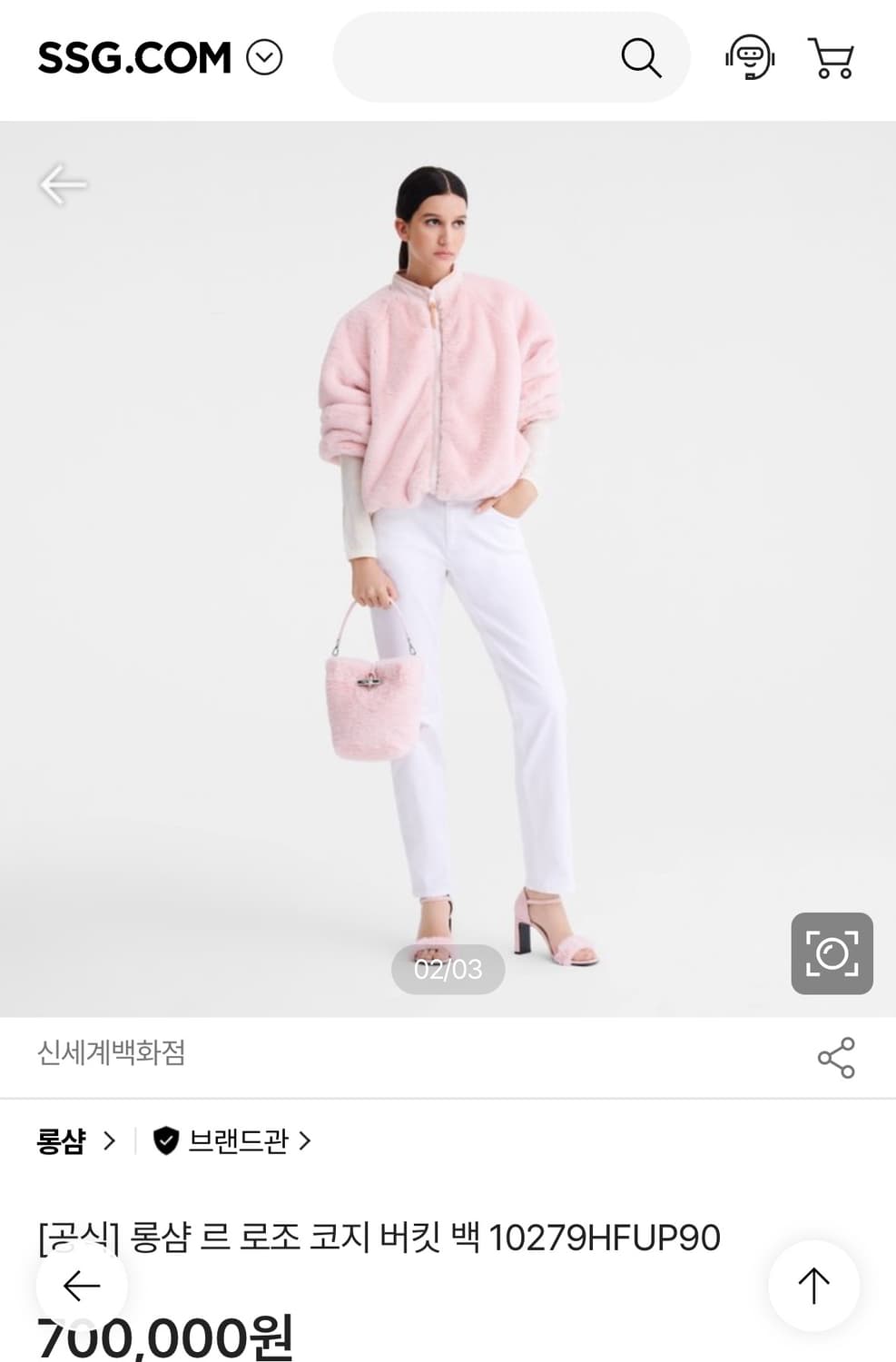The width and height of the screenshot is (896, 1362).
Task: Share this product via the share icon
Action: tap(837, 1058)
